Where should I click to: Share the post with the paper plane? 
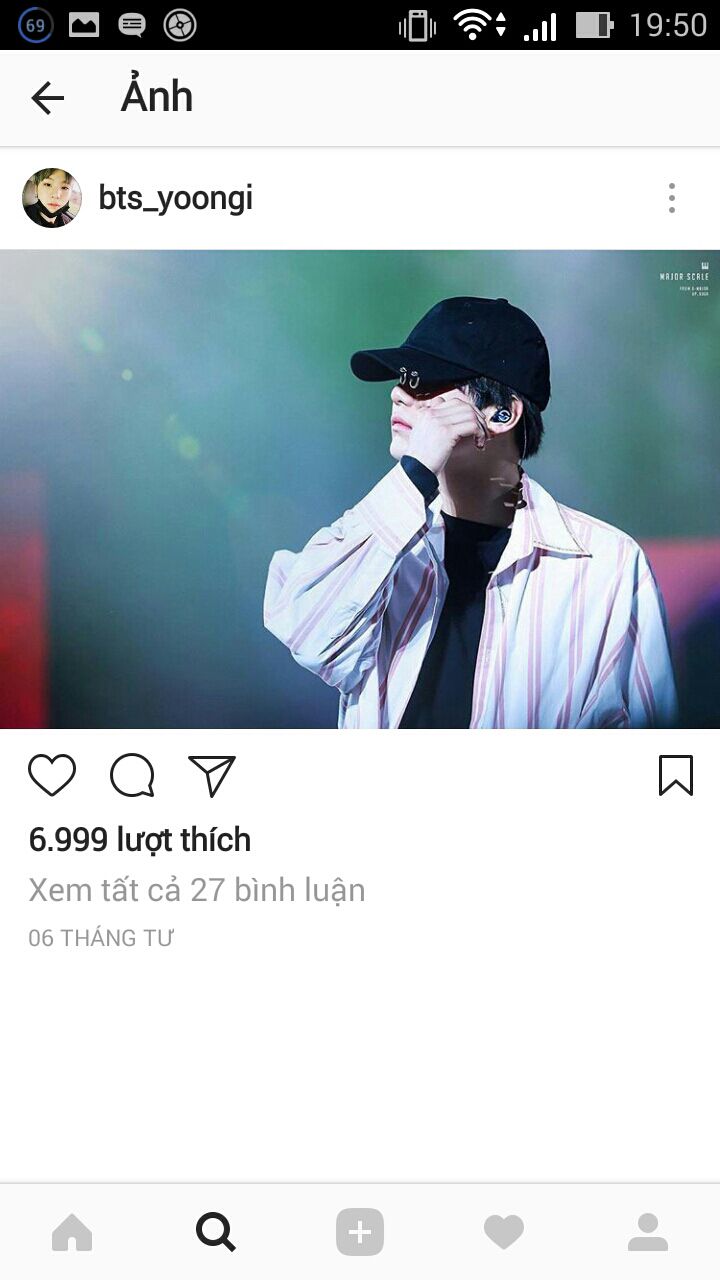tap(212, 775)
